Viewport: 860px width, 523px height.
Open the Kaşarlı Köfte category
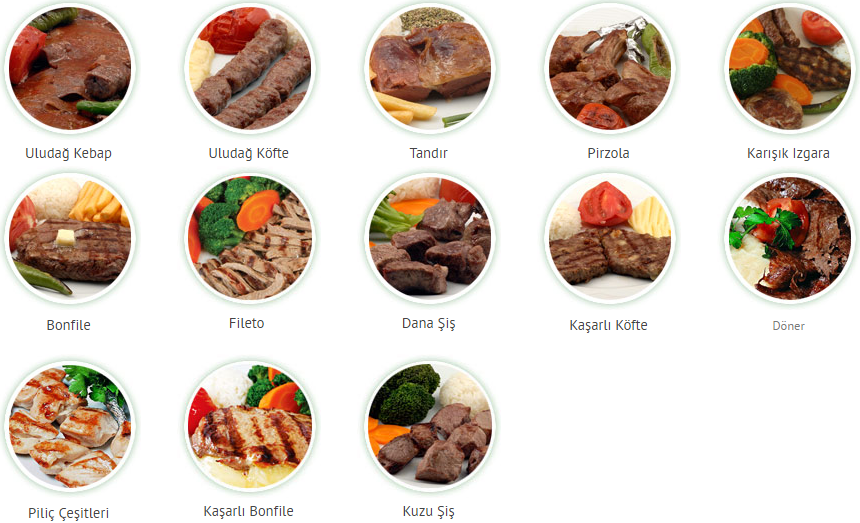[x=609, y=238]
